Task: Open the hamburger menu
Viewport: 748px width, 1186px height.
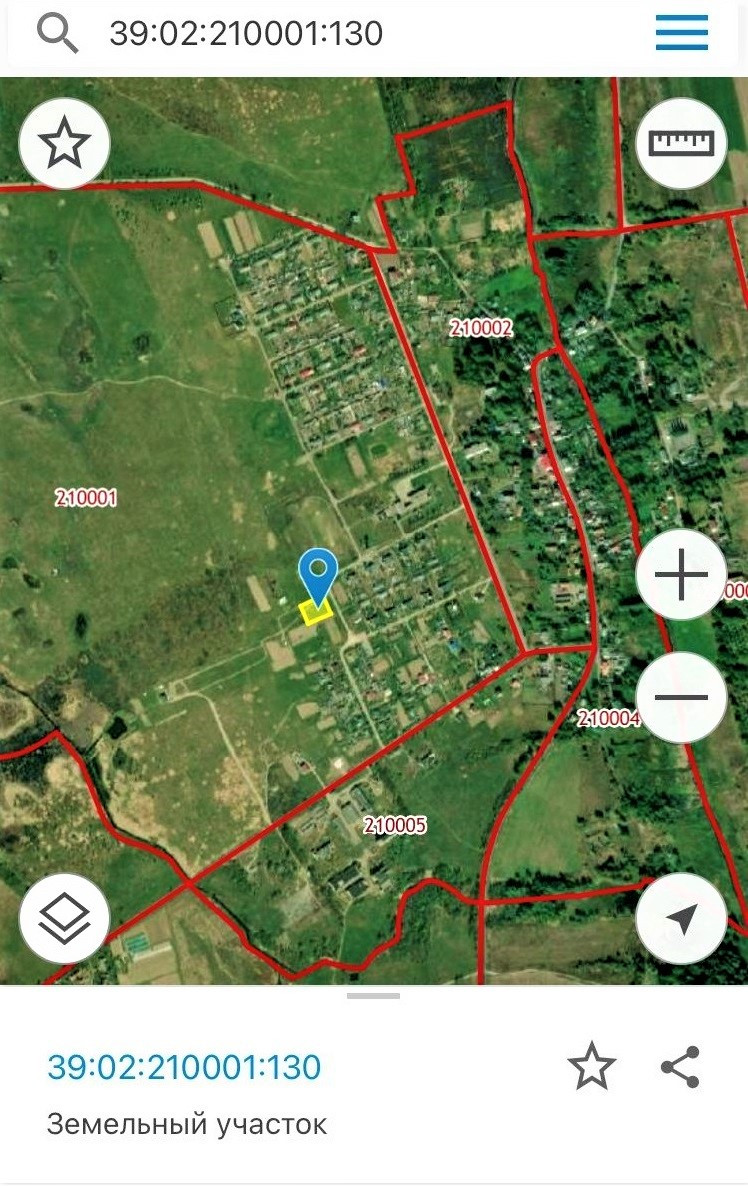Action: point(681,34)
